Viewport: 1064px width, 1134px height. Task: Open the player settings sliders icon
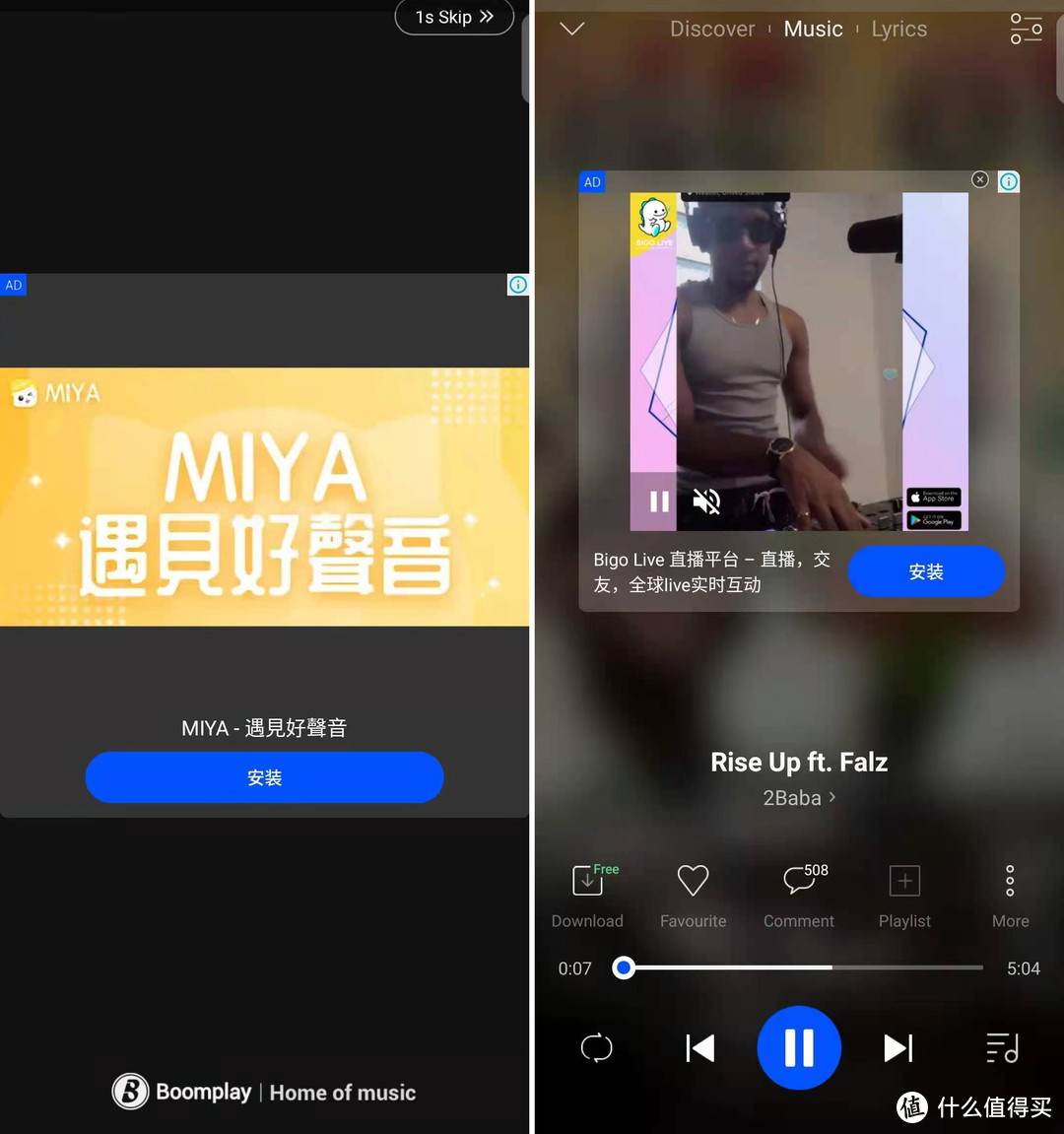click(x=1026, y=29)
